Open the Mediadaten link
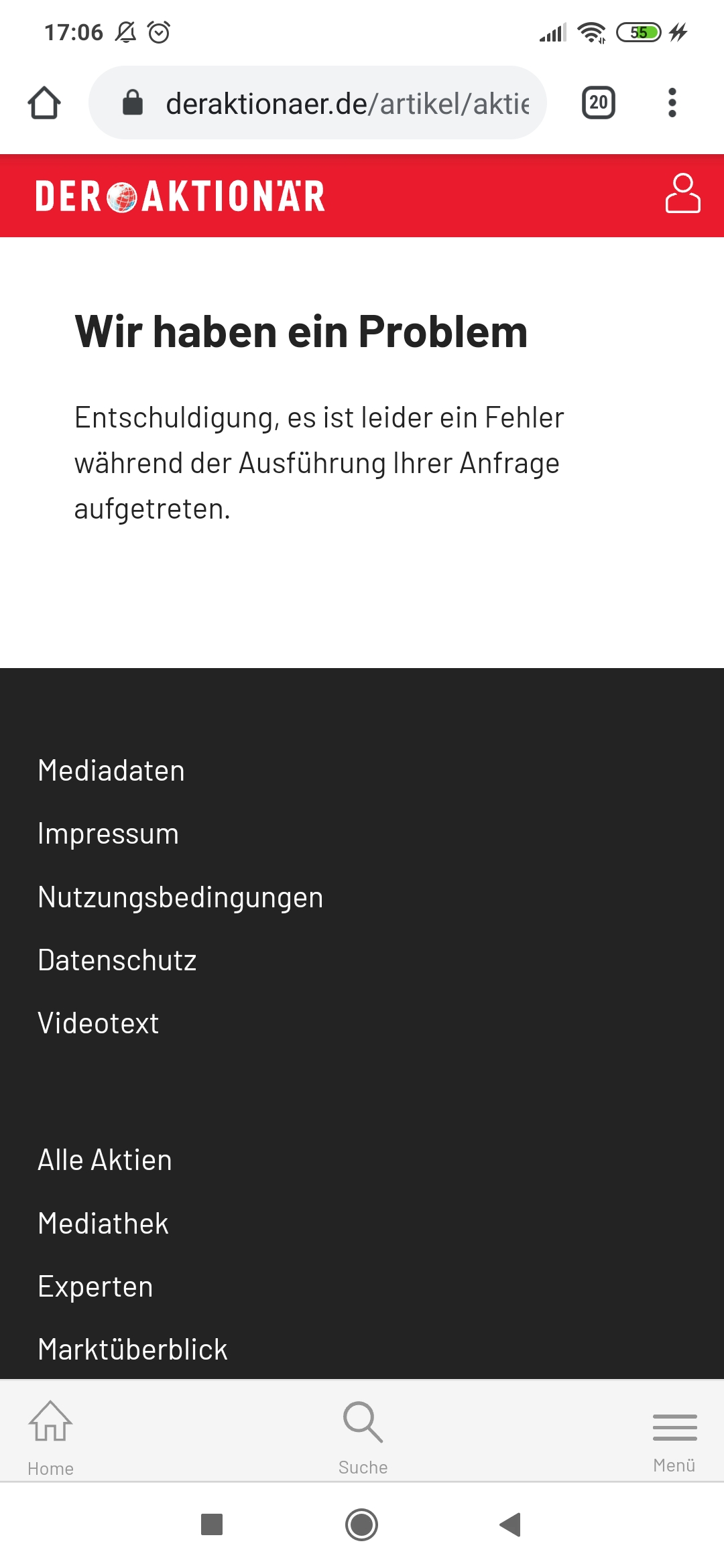This screenshot has width=724, height=1568. [x=111, y=771]
